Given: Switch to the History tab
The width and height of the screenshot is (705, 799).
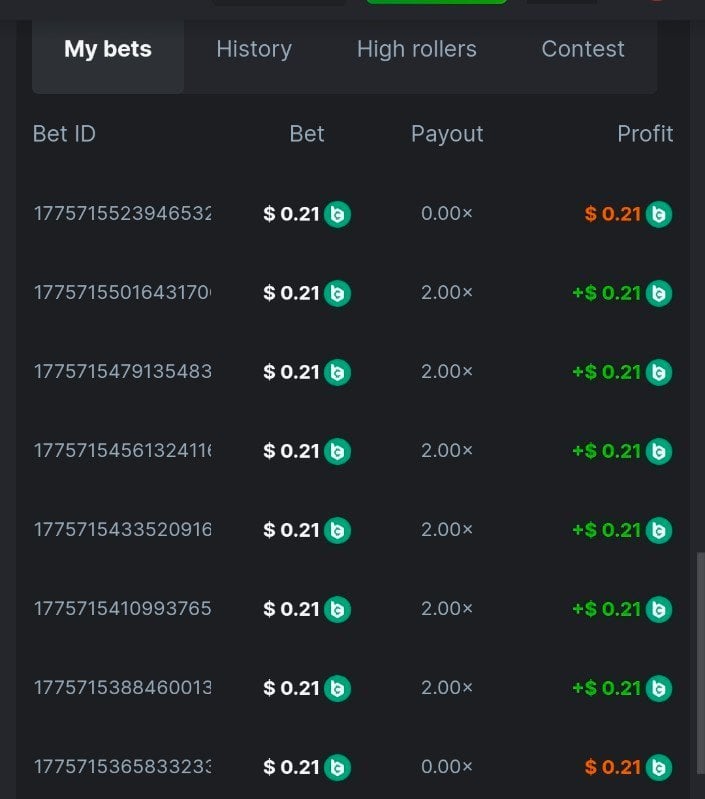Looking at the screenshot, I should point(254,49).
